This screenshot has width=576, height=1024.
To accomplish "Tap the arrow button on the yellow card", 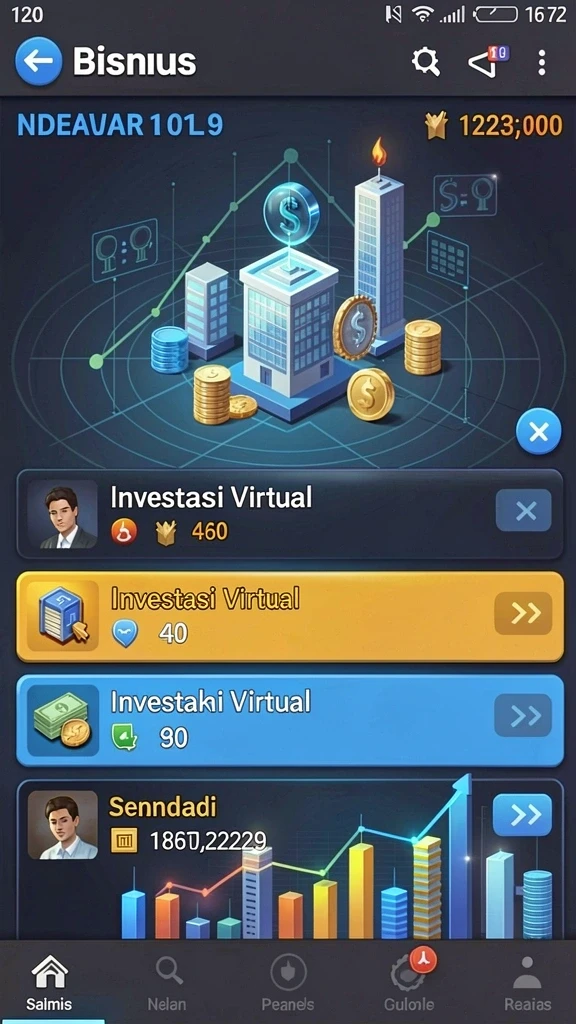I will click(x=523, y=613).
